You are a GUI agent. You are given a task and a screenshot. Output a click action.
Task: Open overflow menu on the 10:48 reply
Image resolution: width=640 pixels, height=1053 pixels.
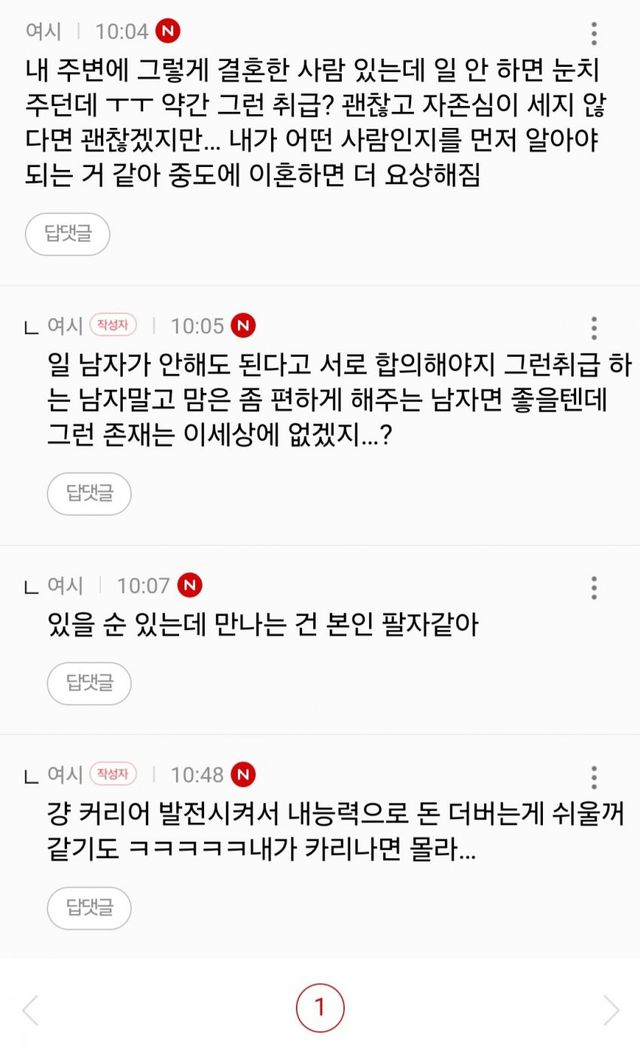(x=594, y=777)
